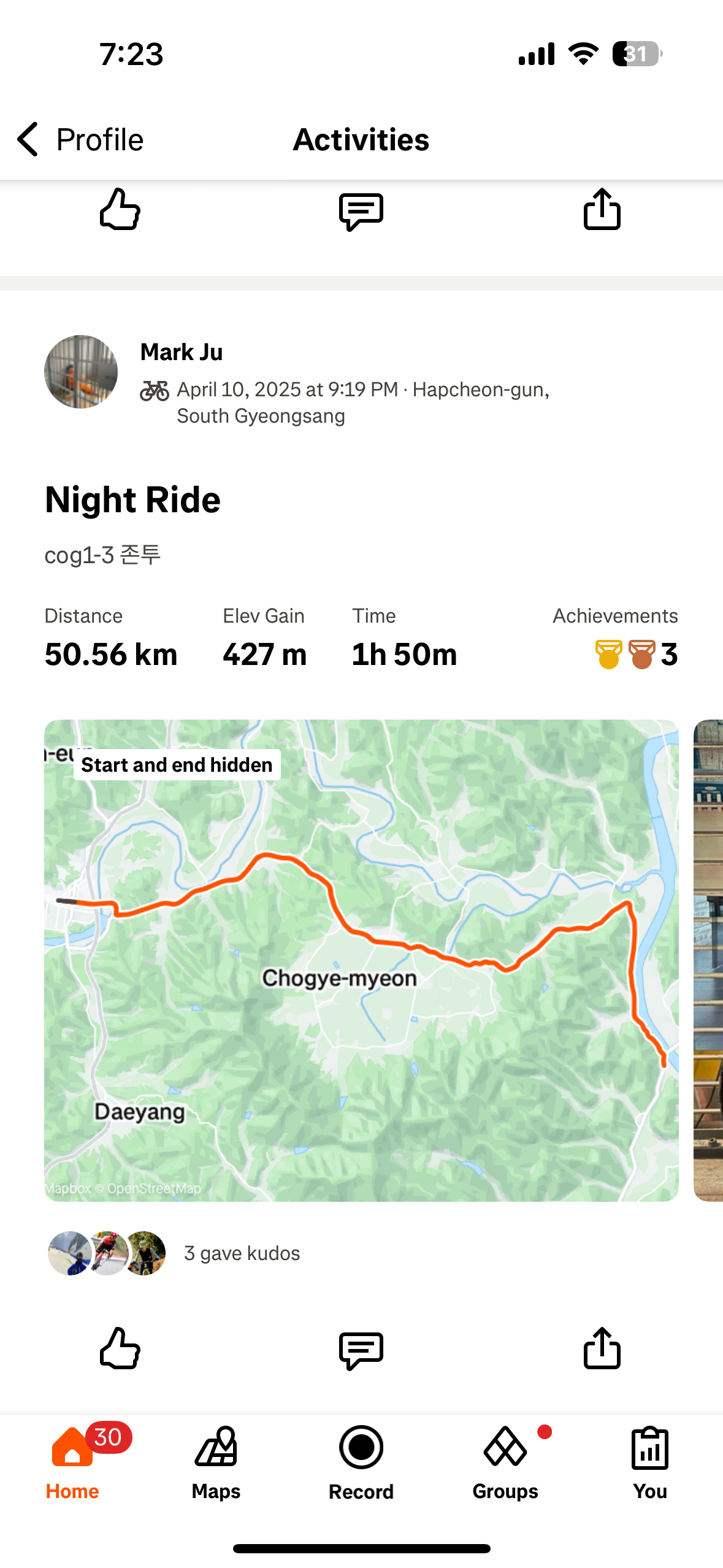Go back to Profile
The image size is (723, 1568).
coord(80,139)
